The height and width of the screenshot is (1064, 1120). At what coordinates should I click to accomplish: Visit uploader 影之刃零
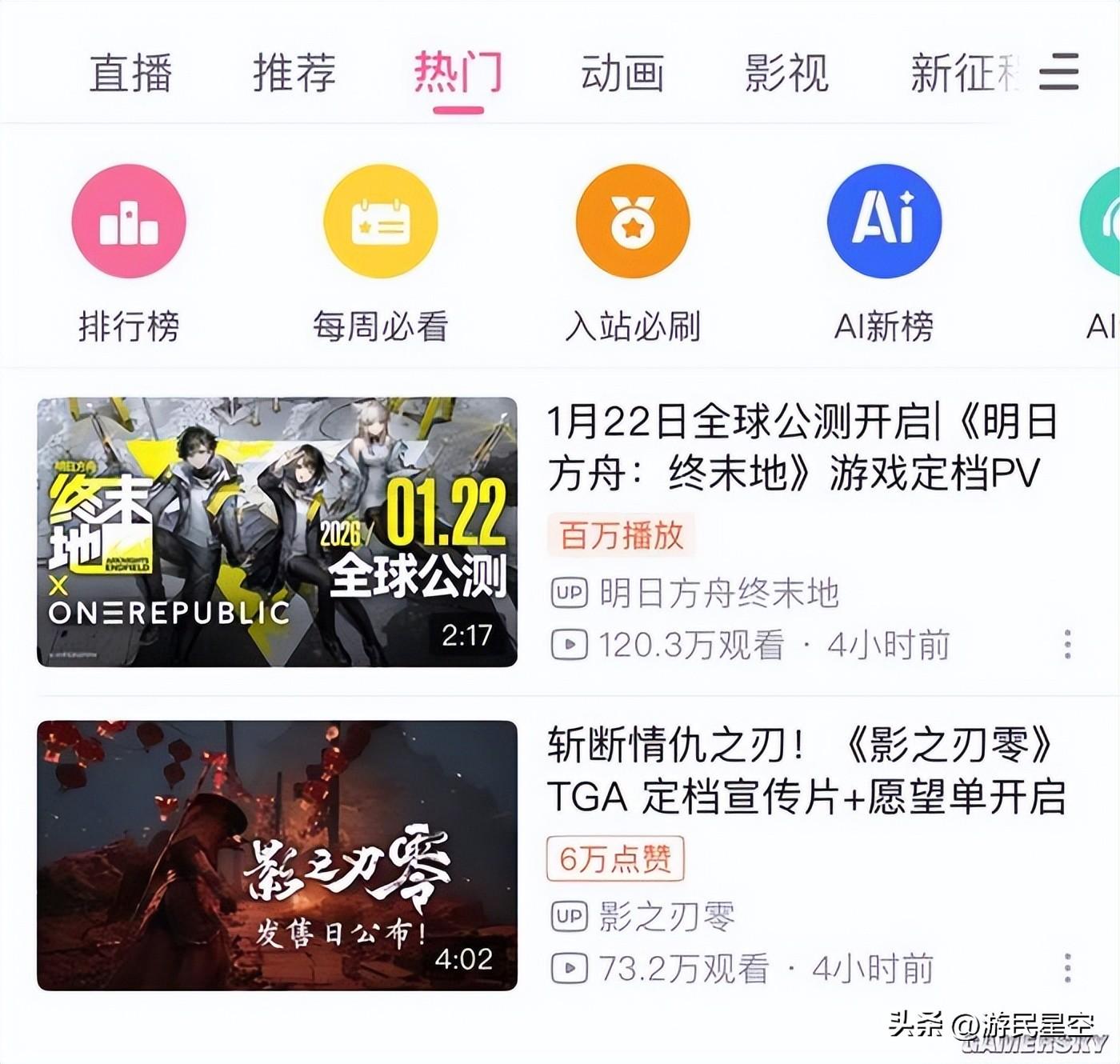point(666,917)
